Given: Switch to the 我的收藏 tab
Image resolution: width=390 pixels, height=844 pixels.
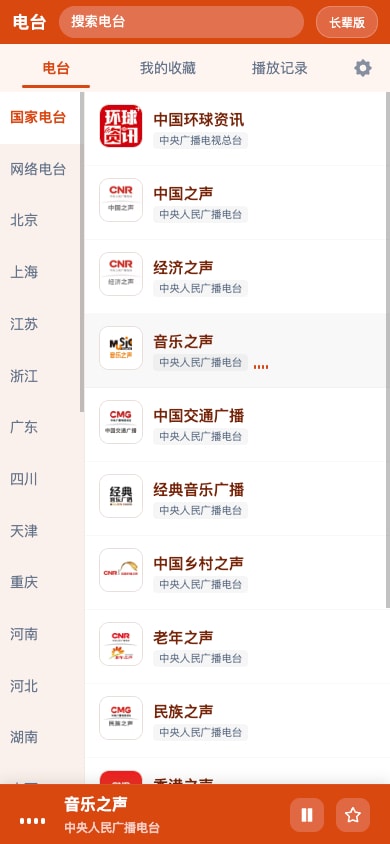Looking at the screenshot, I should (168, 68).
